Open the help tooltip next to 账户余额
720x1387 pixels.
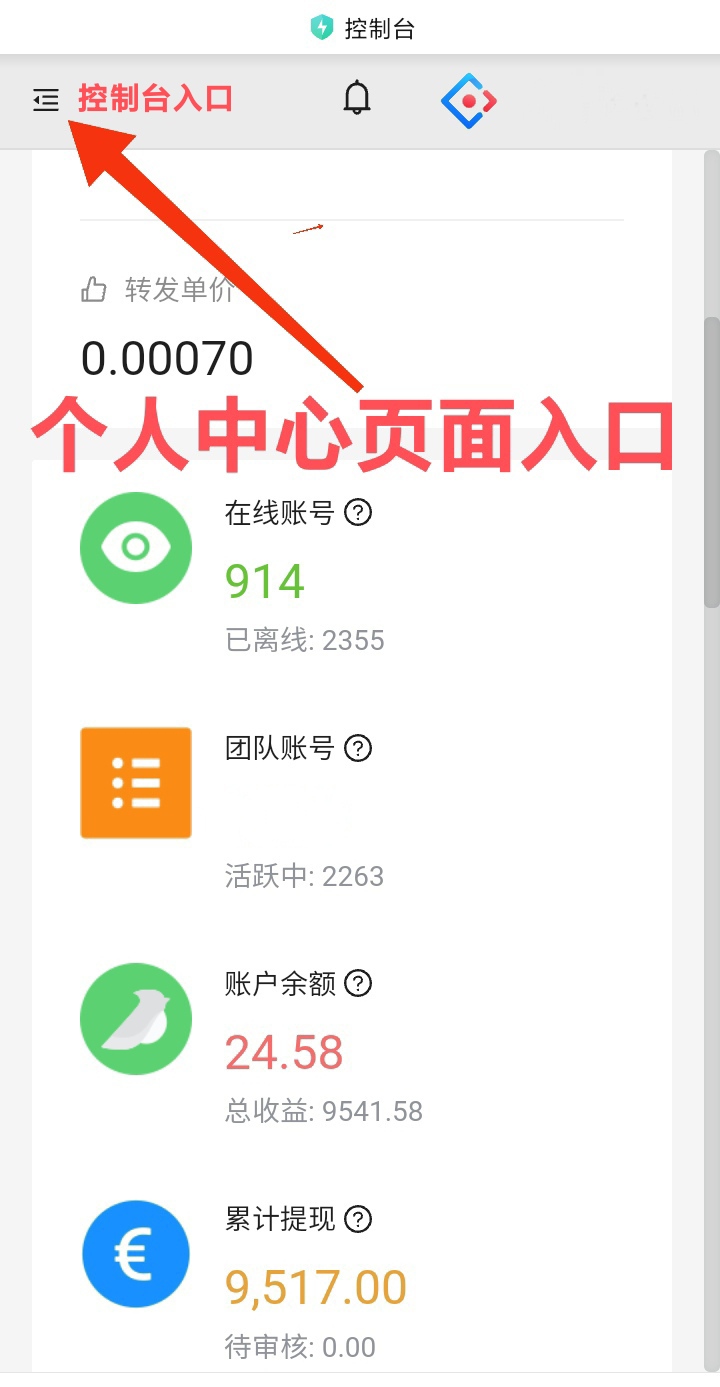(357, 984)
